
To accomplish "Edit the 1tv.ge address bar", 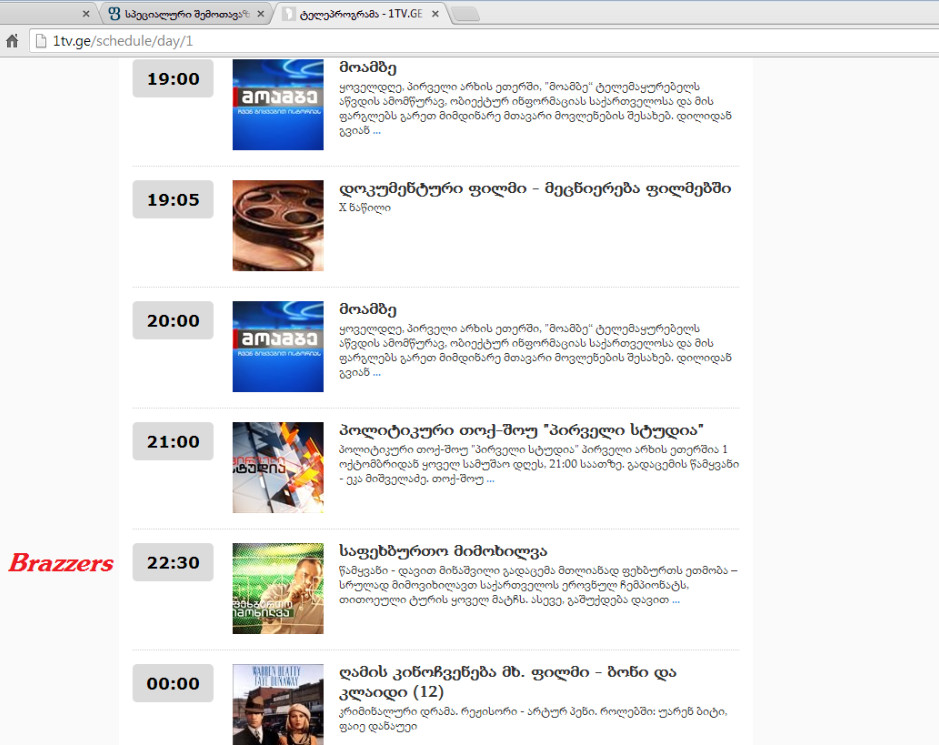I will (x=400, y=41).
